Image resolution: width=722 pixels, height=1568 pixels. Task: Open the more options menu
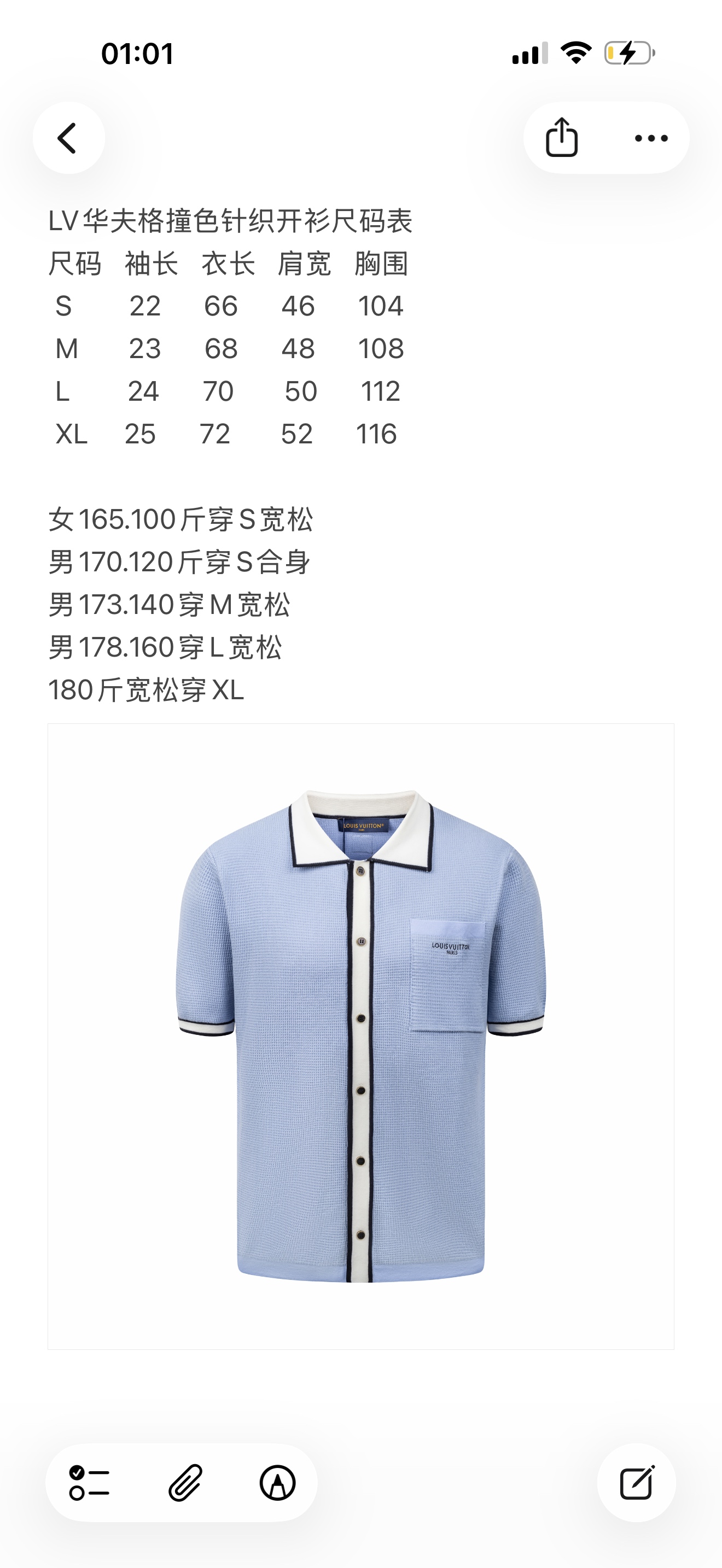coord(651,138)
